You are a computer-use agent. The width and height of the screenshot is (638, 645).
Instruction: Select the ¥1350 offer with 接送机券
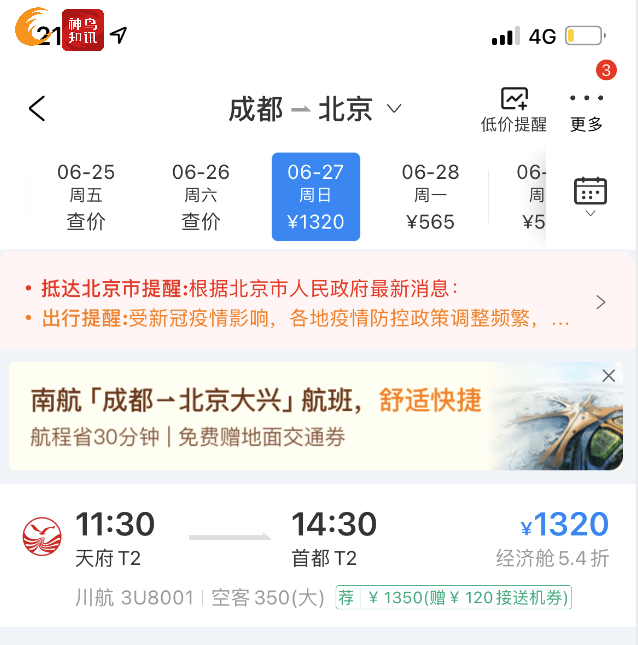coord(453,598)
